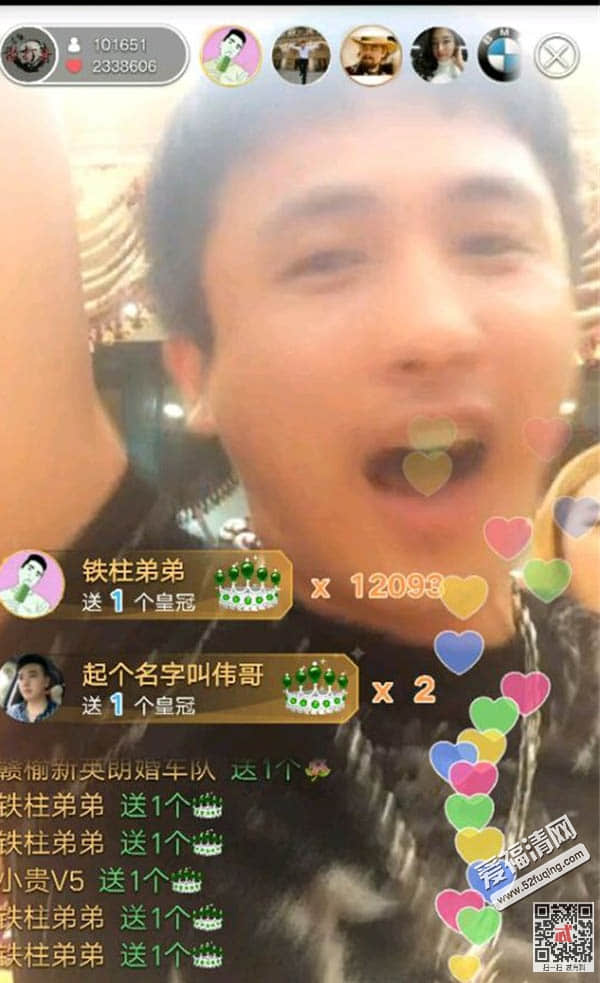Close the live stream

[x=557, y=55]
